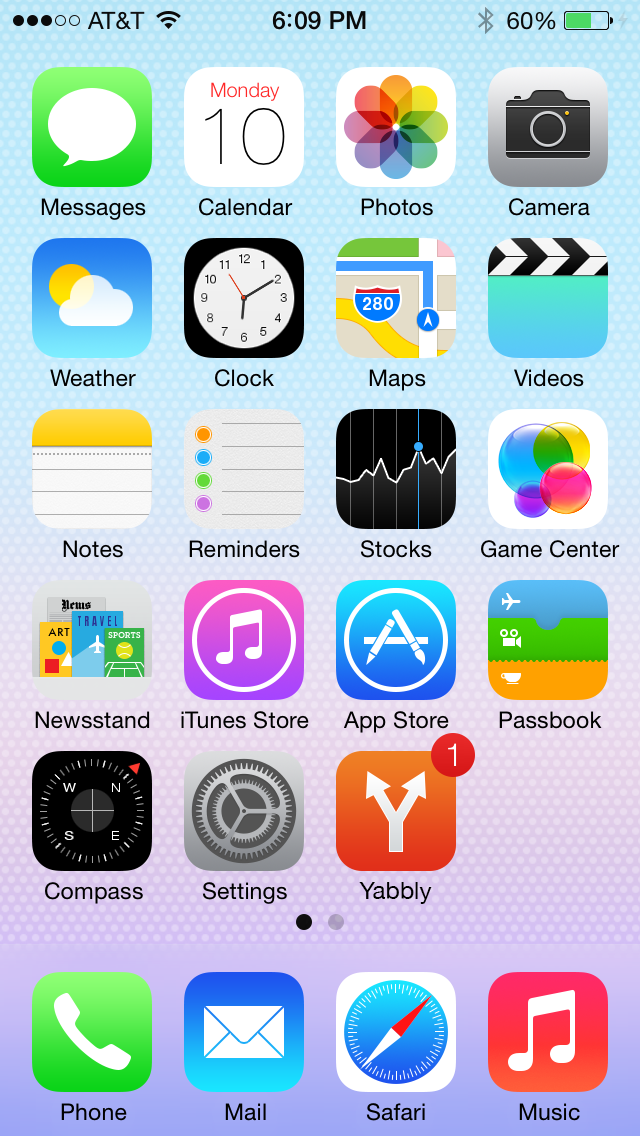The width and height of the screenshot is (640, 1136).
Task: Check the Weather app
Action: [x=92, y=298]
